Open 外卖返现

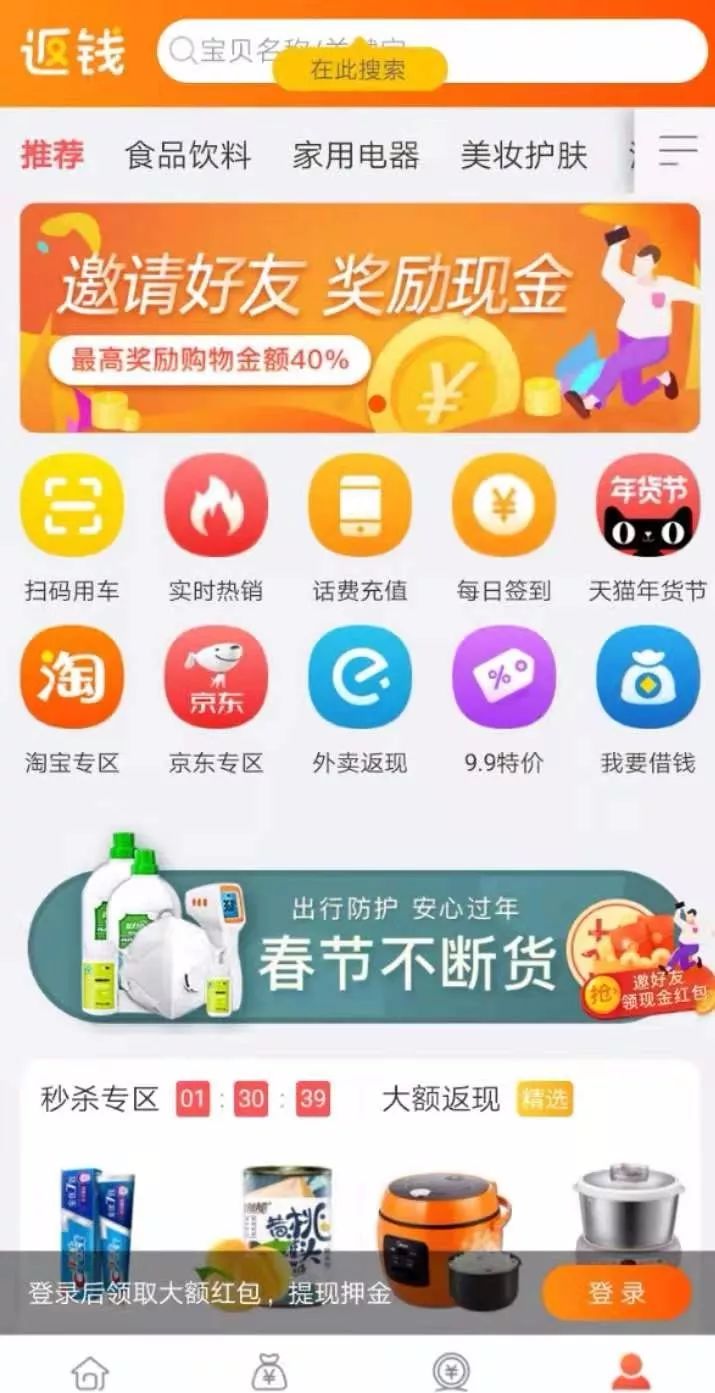tap(360, 678)
